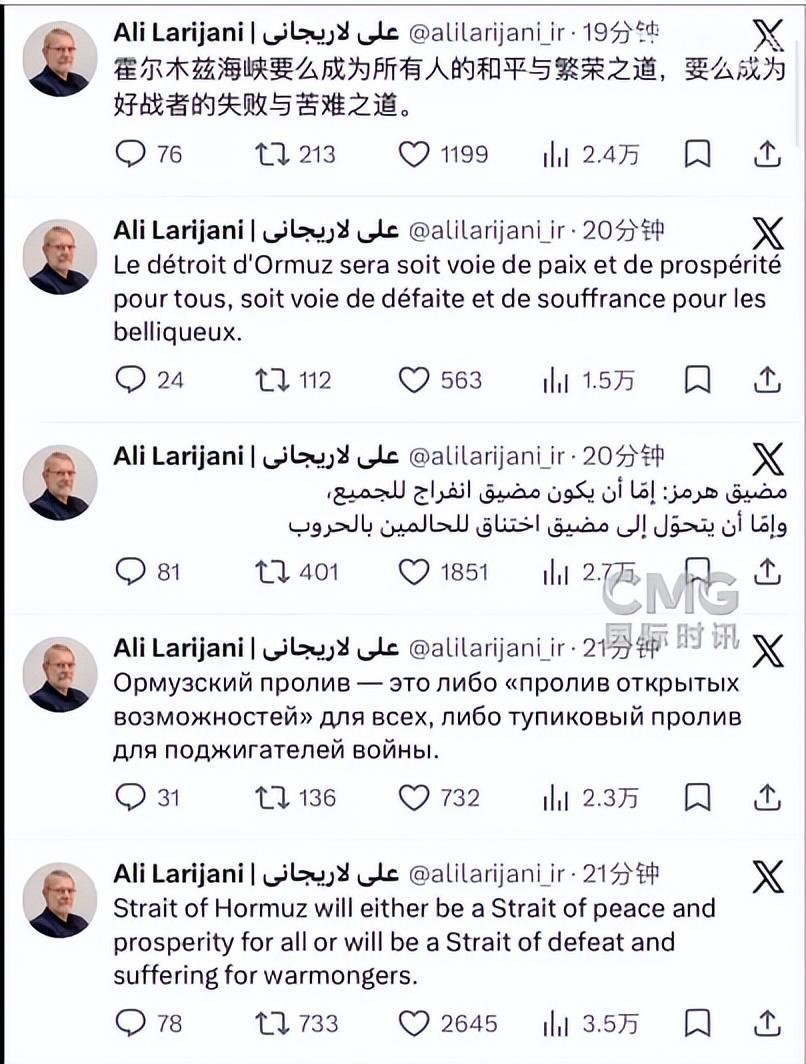Viewport: 806px width, 1064px height.
Task: Reply to the Chinese-language post with 76 replies
Action: 131,154
